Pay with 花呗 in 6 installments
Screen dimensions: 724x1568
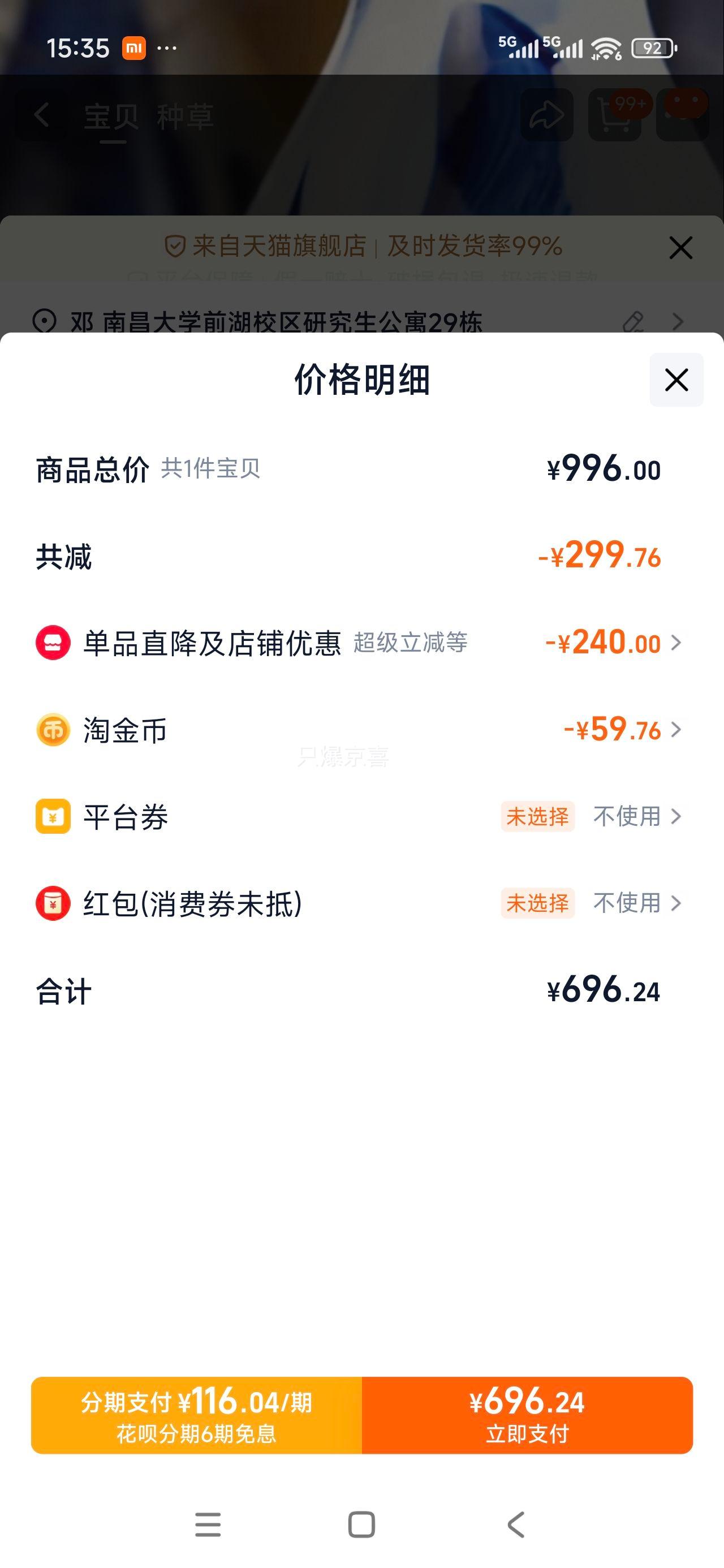(197, 1415)
